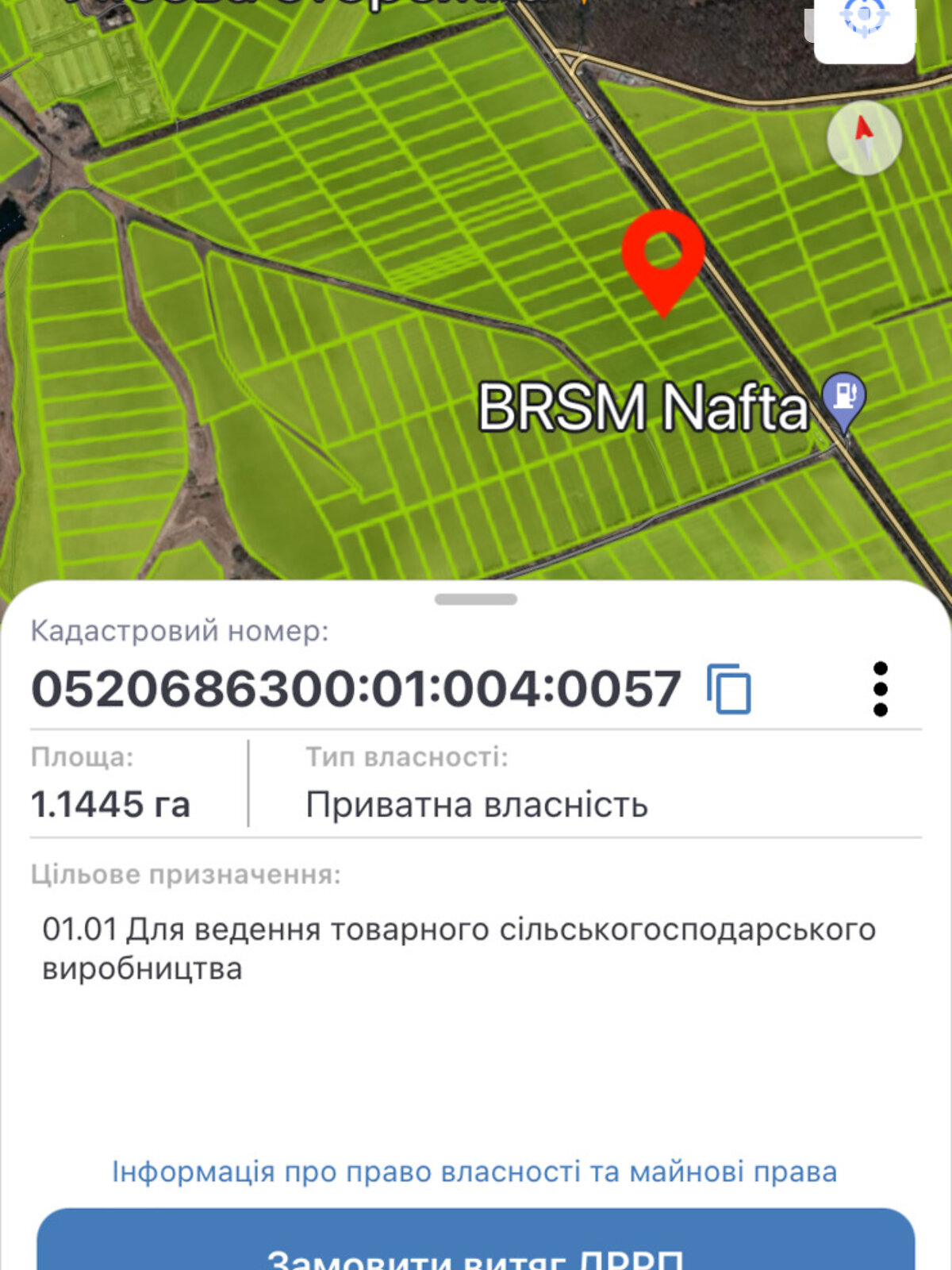Open Інформація про право власності link
Image resolution: width=952 pixels, height=1270 pixels.
click(x=474, y=1172)
